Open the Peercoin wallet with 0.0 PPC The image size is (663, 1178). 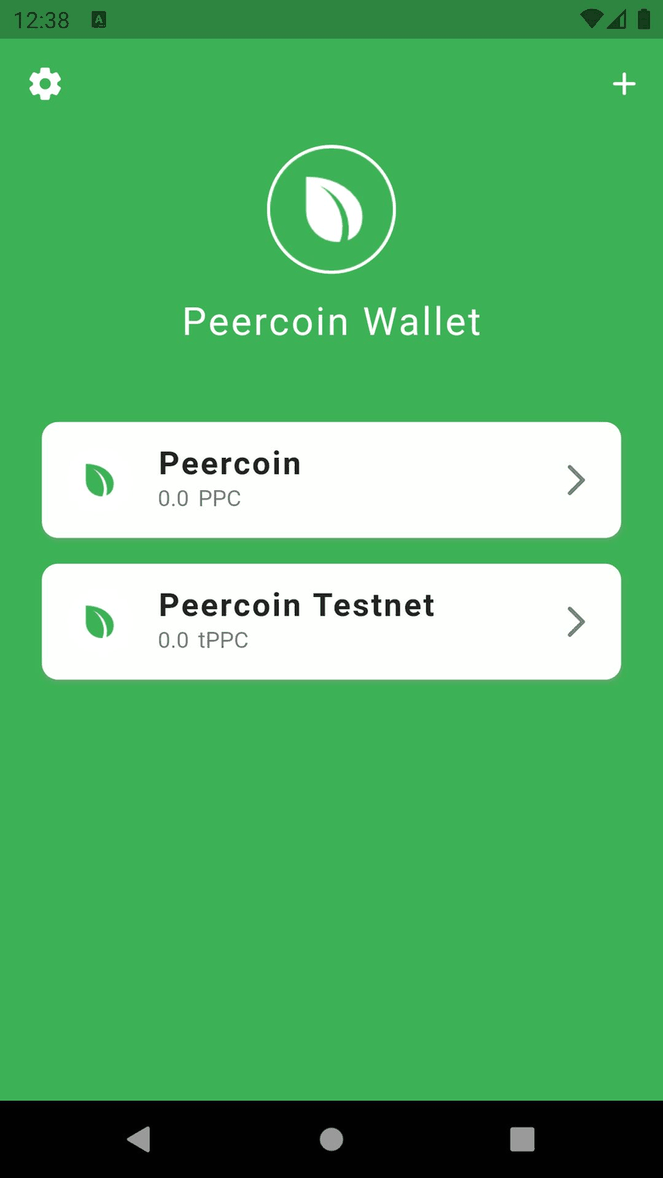point(331,480)
